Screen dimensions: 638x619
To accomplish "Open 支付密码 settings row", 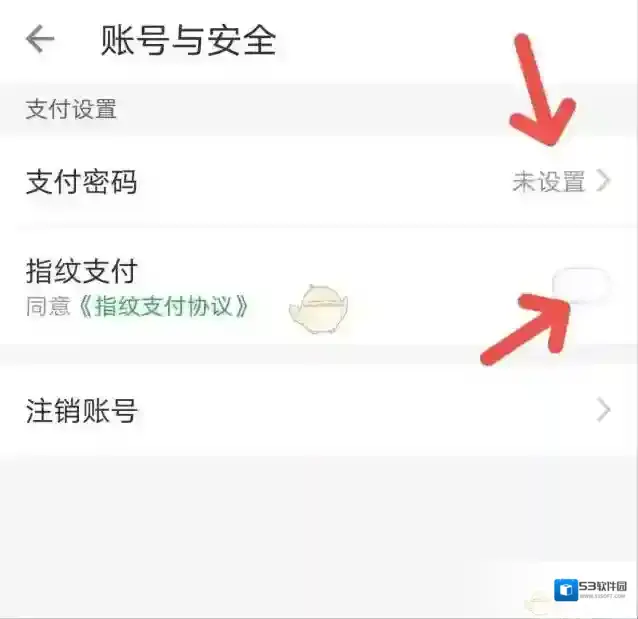I will [318, 182].
